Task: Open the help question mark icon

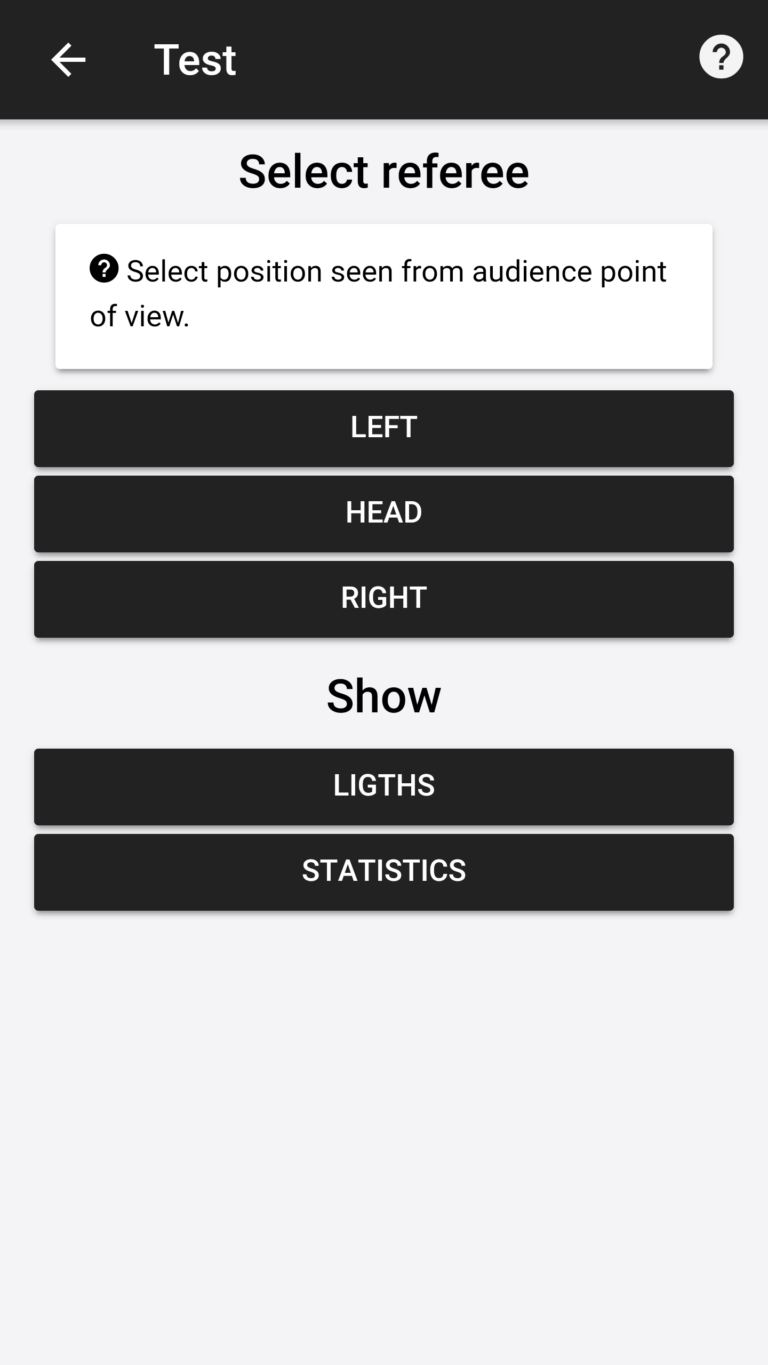Action: click(721, 57)
